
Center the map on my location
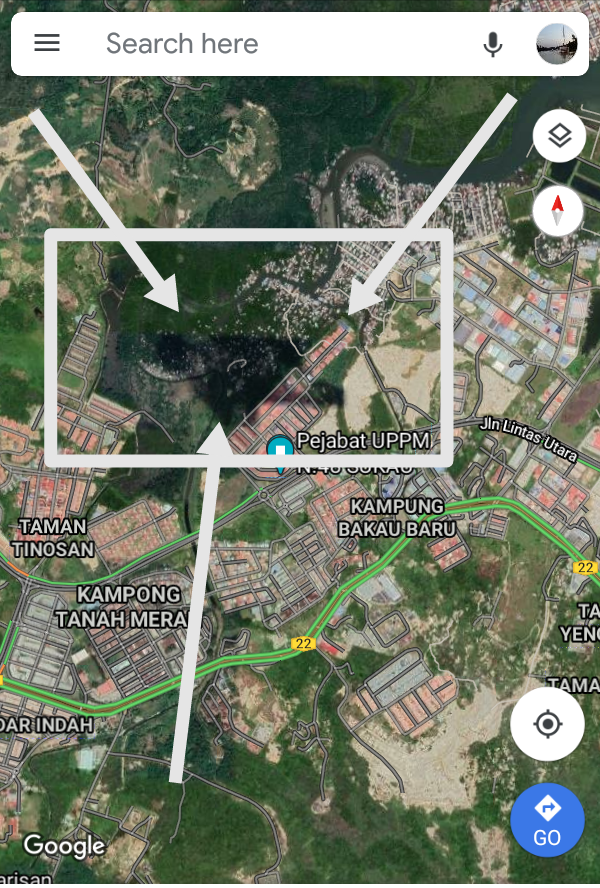tap(547, 724)
